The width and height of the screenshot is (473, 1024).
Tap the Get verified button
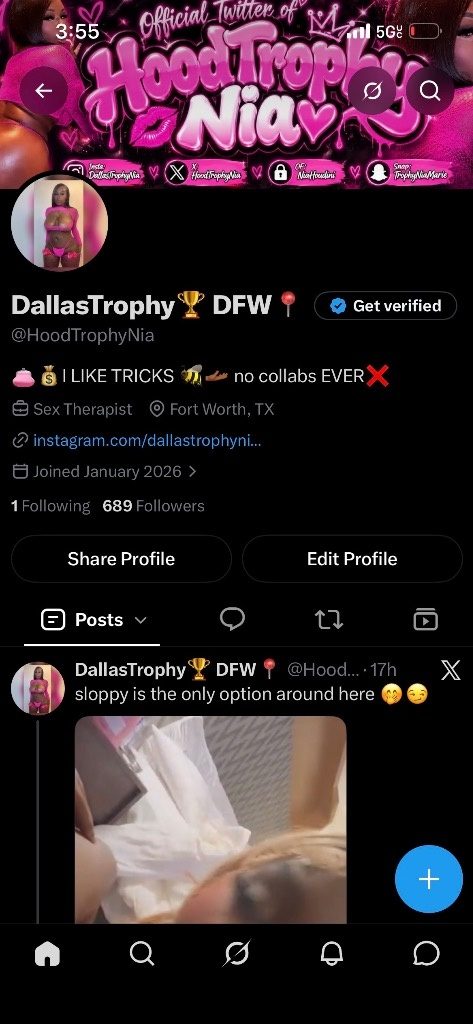tap(385, 306)
